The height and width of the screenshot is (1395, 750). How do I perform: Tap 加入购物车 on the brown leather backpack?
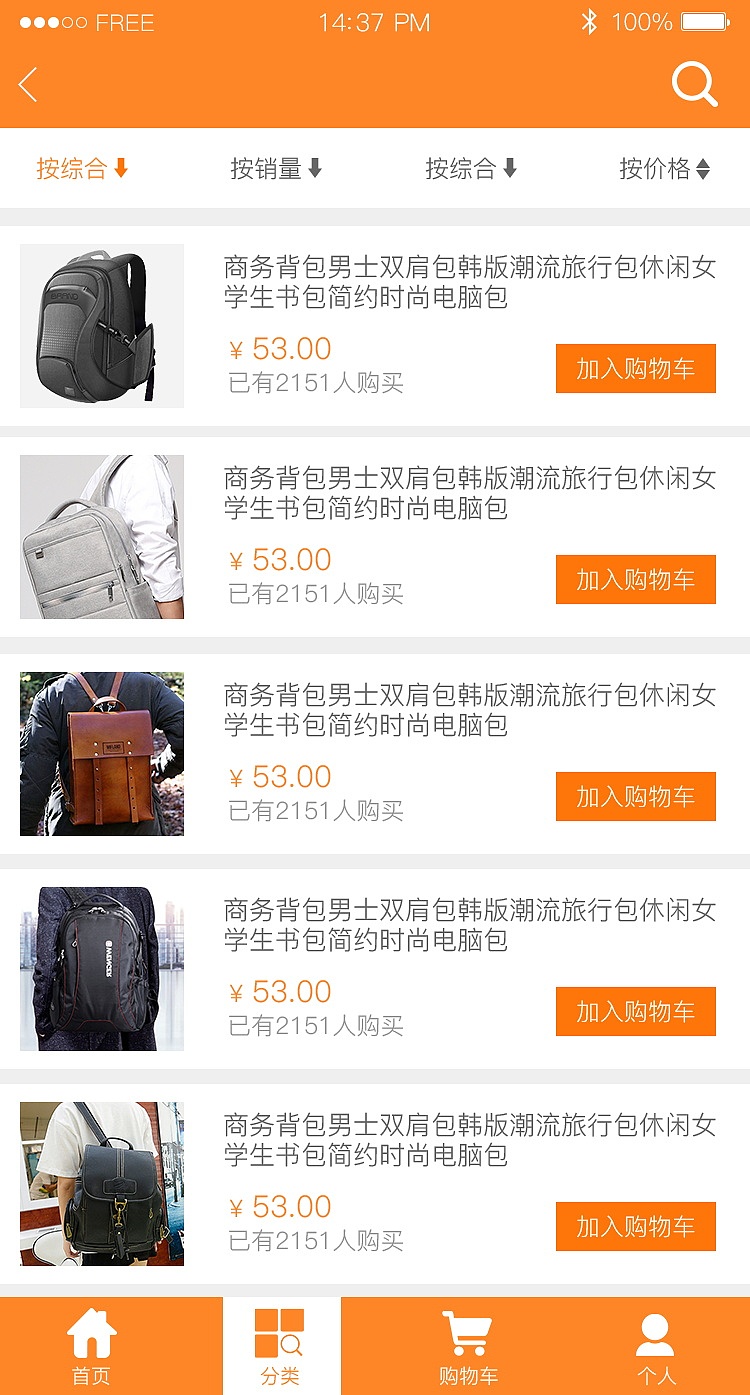point(635,796)
